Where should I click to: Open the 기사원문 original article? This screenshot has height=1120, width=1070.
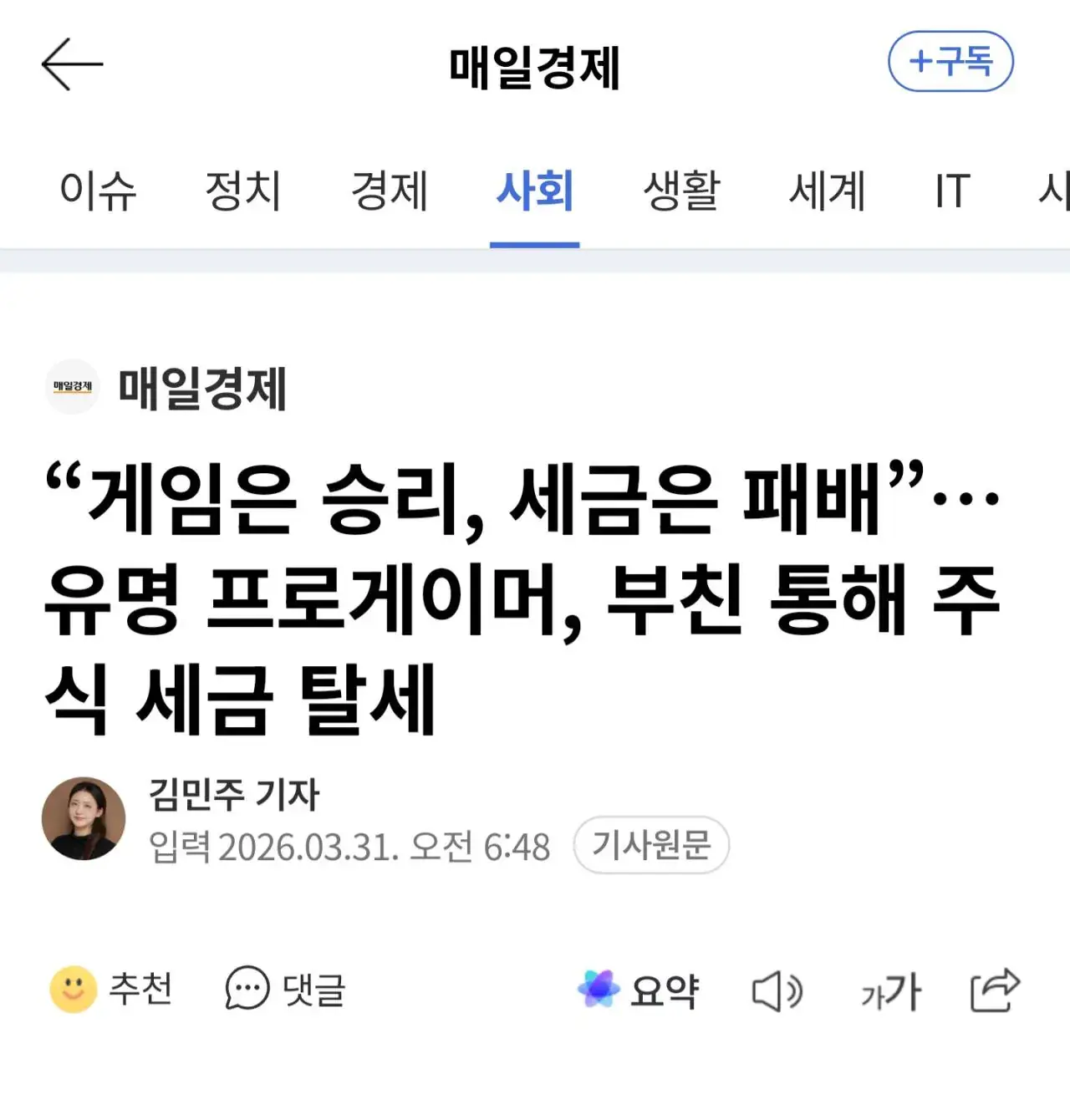click(x=651, y=845)
